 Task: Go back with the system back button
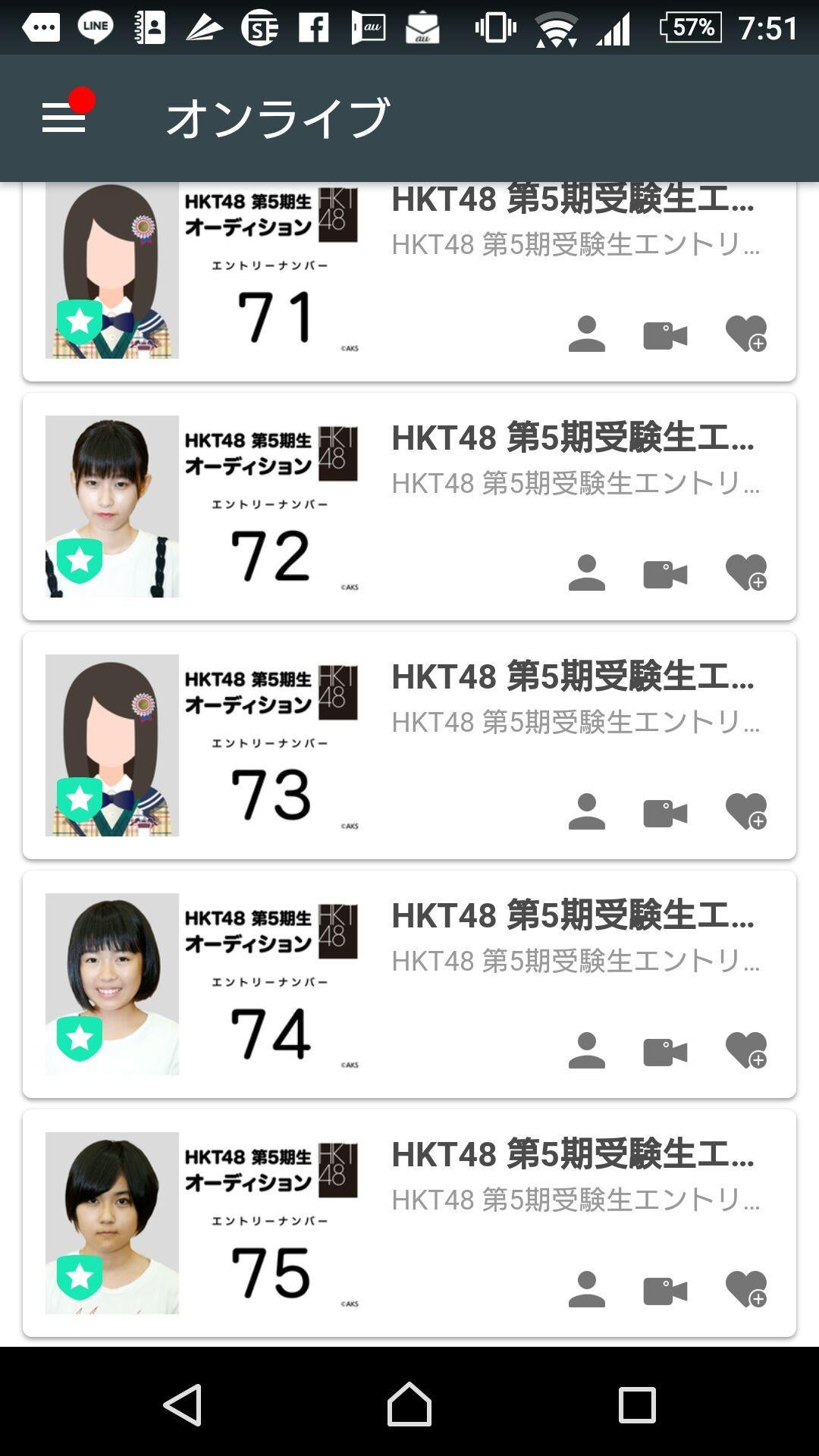point(183,1404)
